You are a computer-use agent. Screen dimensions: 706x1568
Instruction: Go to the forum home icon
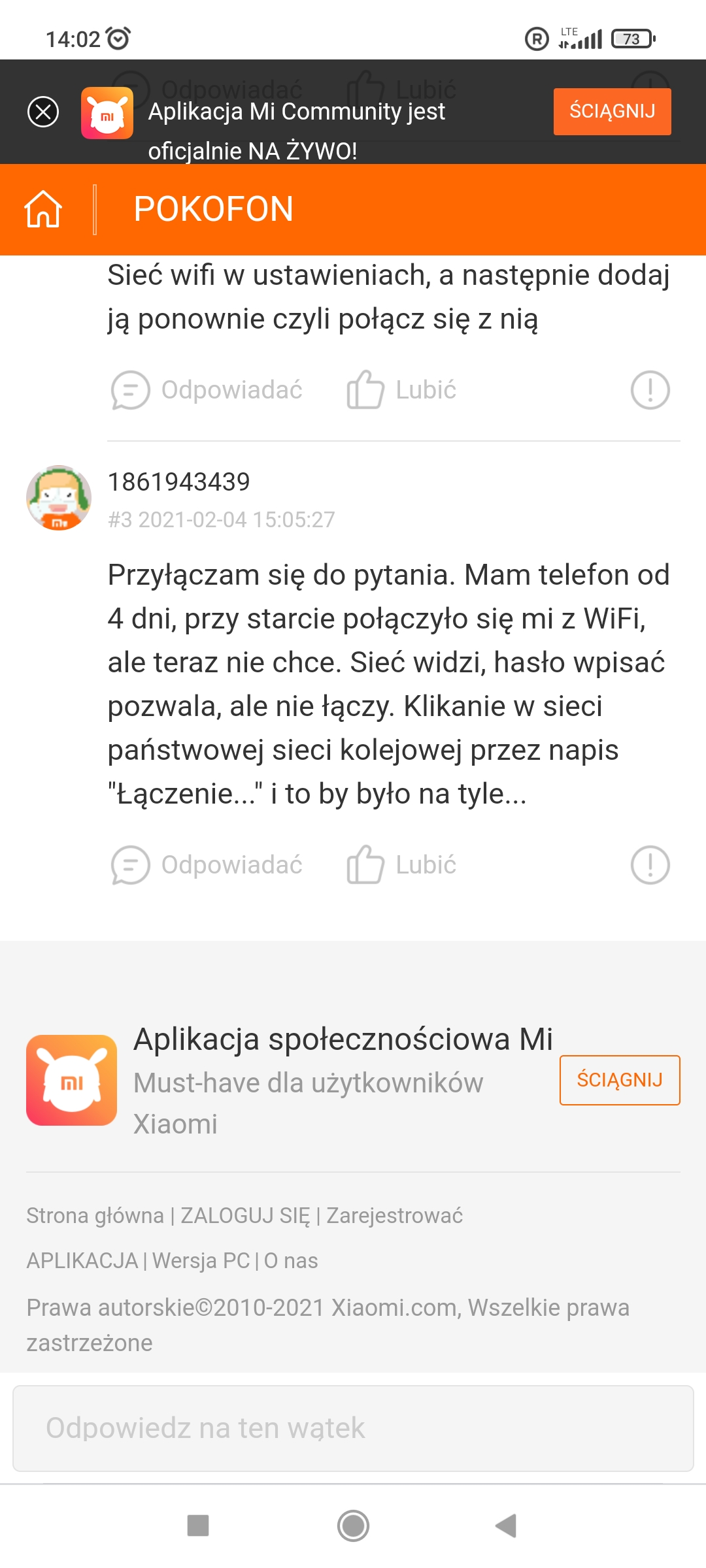tap(43, 209)
